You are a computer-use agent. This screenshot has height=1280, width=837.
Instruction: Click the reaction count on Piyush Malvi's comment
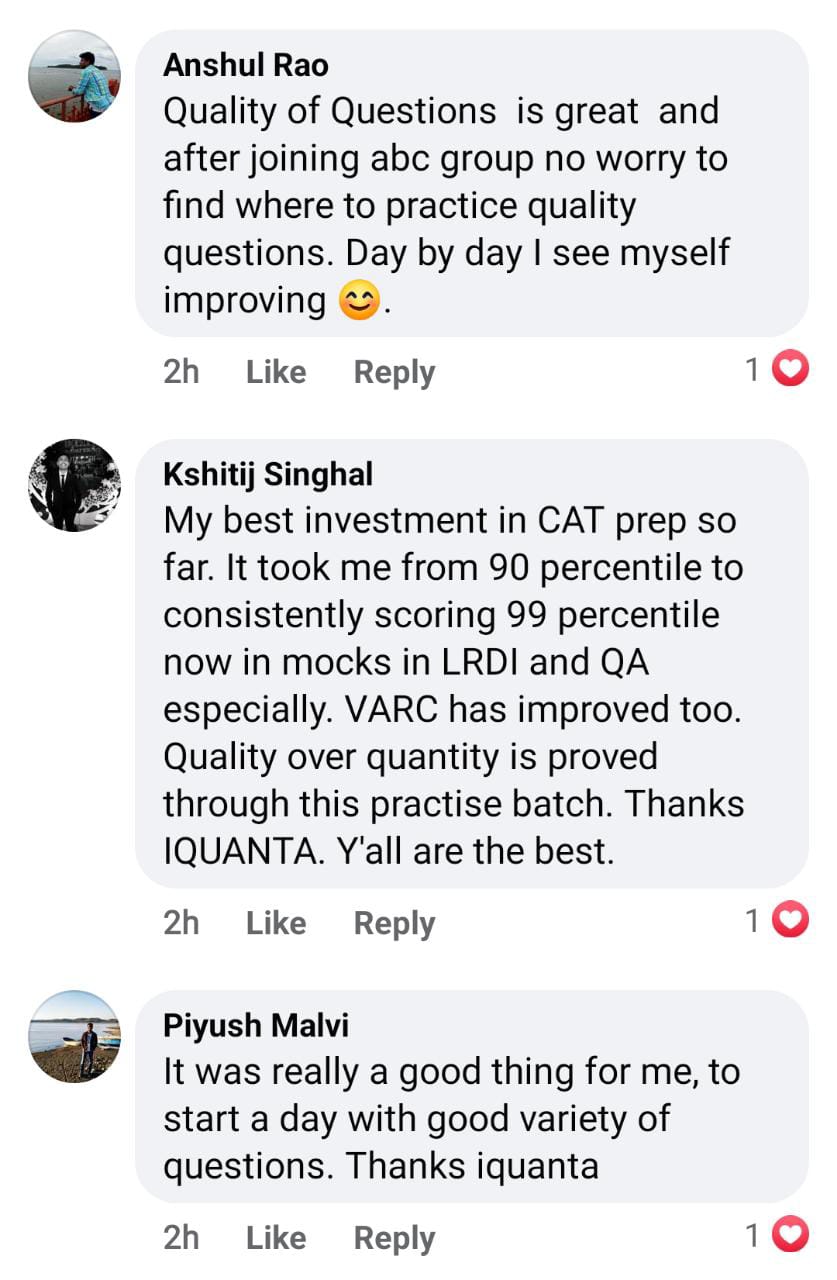coord(752,1233)
